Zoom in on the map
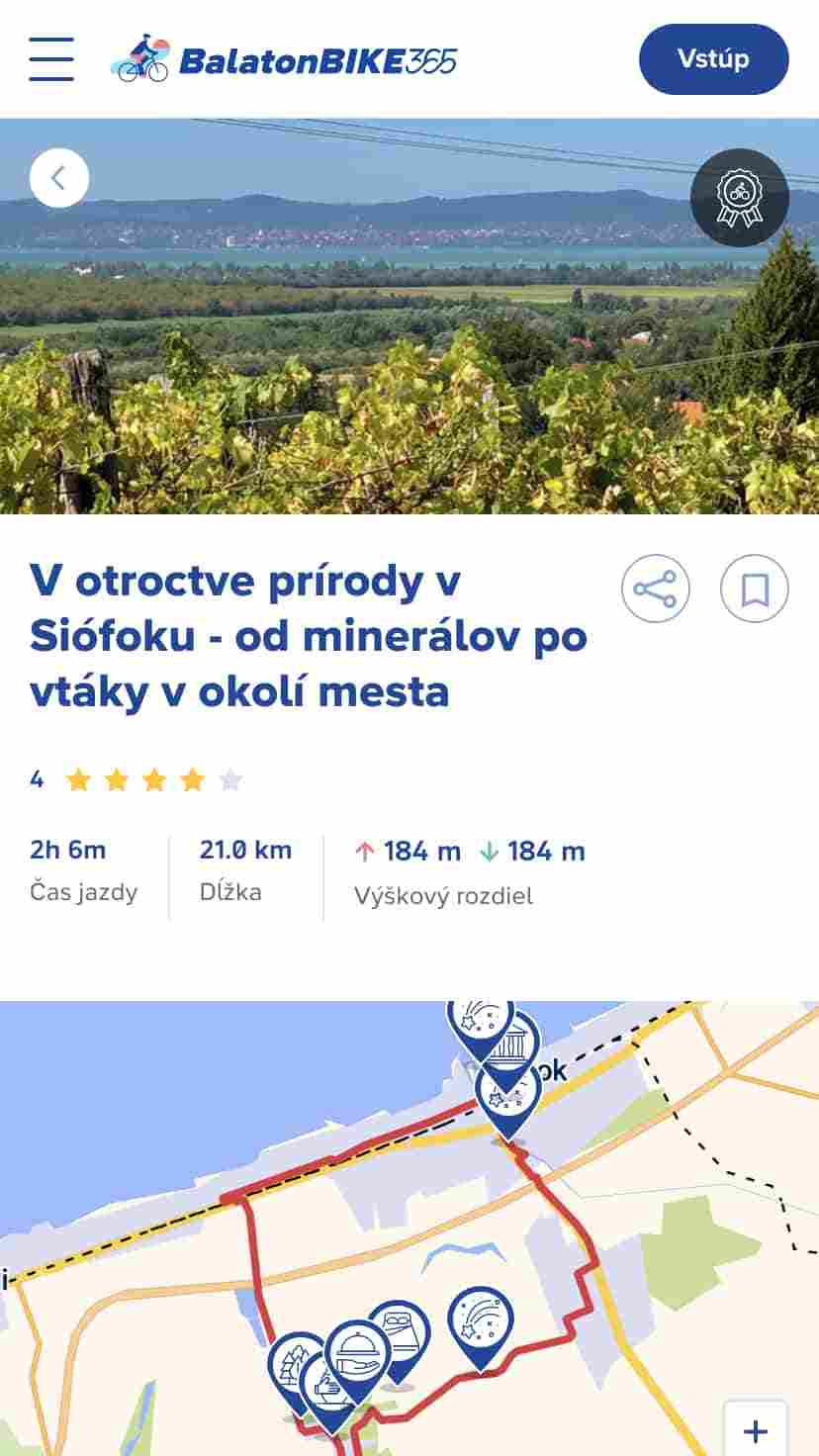 (x=755, y=1431)
